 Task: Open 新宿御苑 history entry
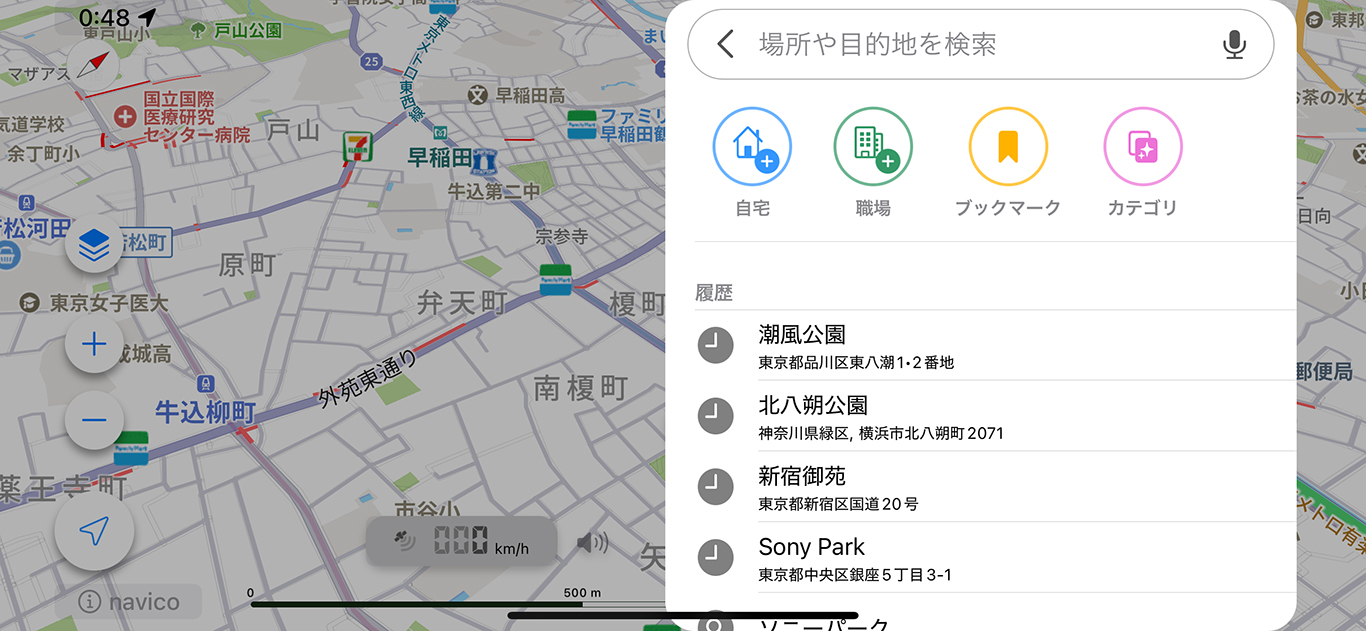tap(980, 488)
